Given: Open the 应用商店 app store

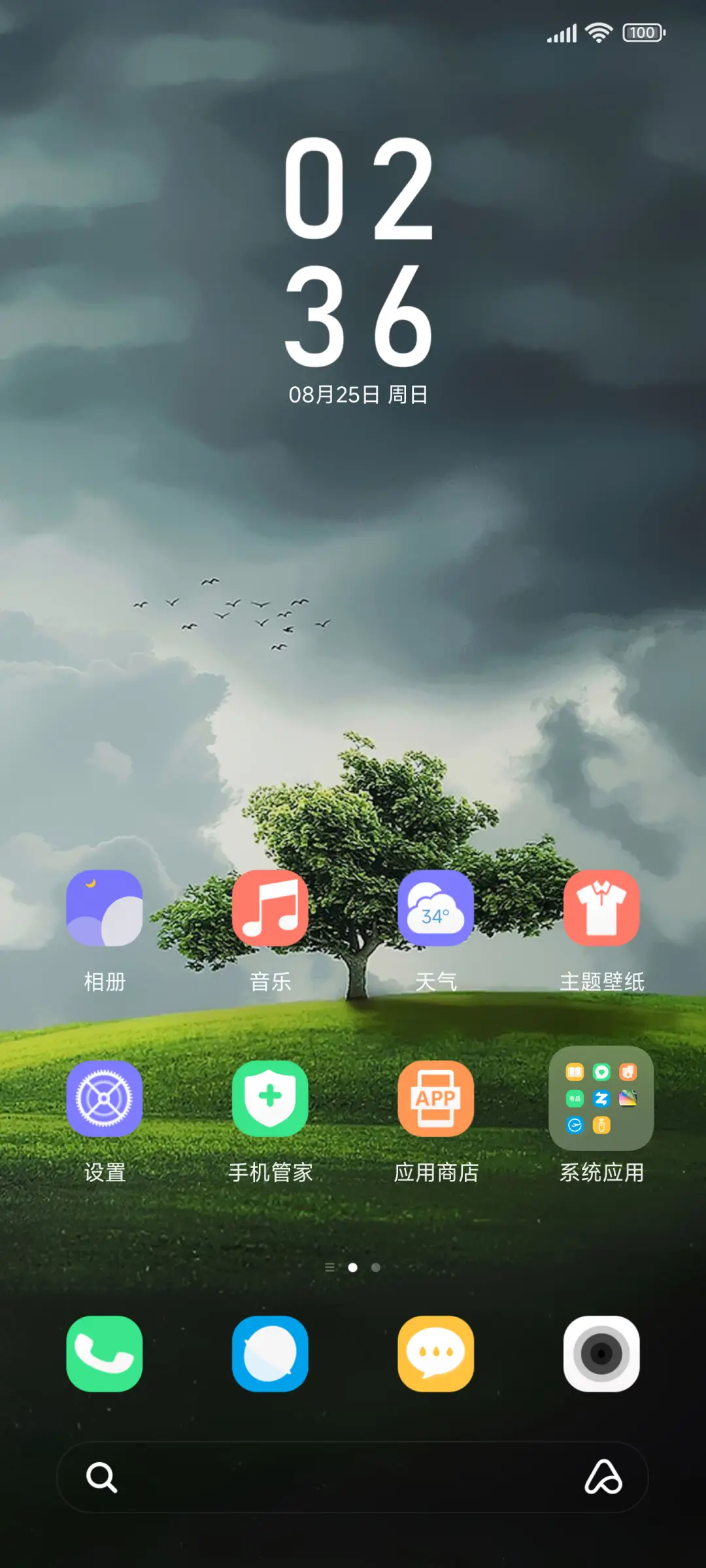Looking at the screenshot, I should pos(435,1099).
